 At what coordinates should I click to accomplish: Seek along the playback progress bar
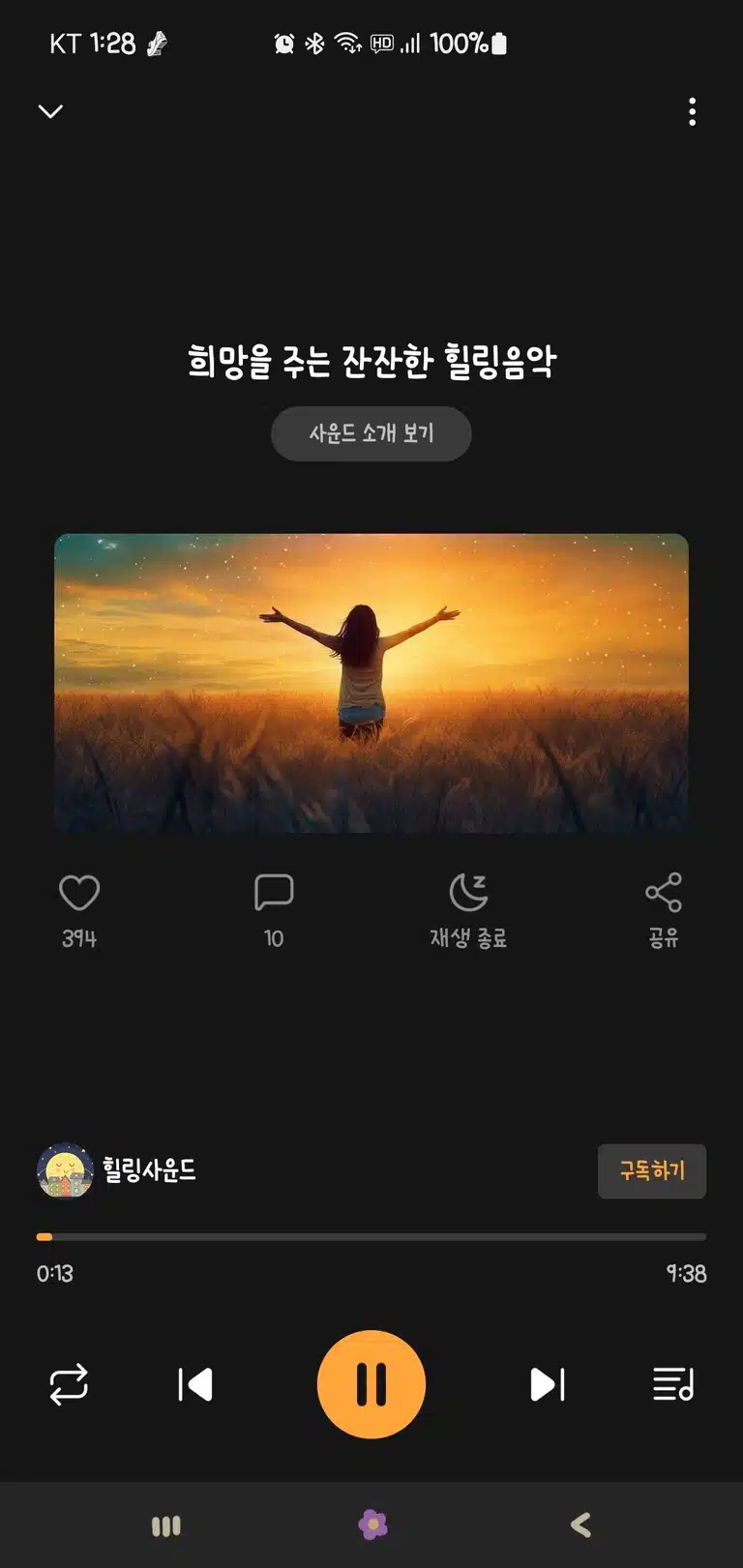(x=371, y=1236)
